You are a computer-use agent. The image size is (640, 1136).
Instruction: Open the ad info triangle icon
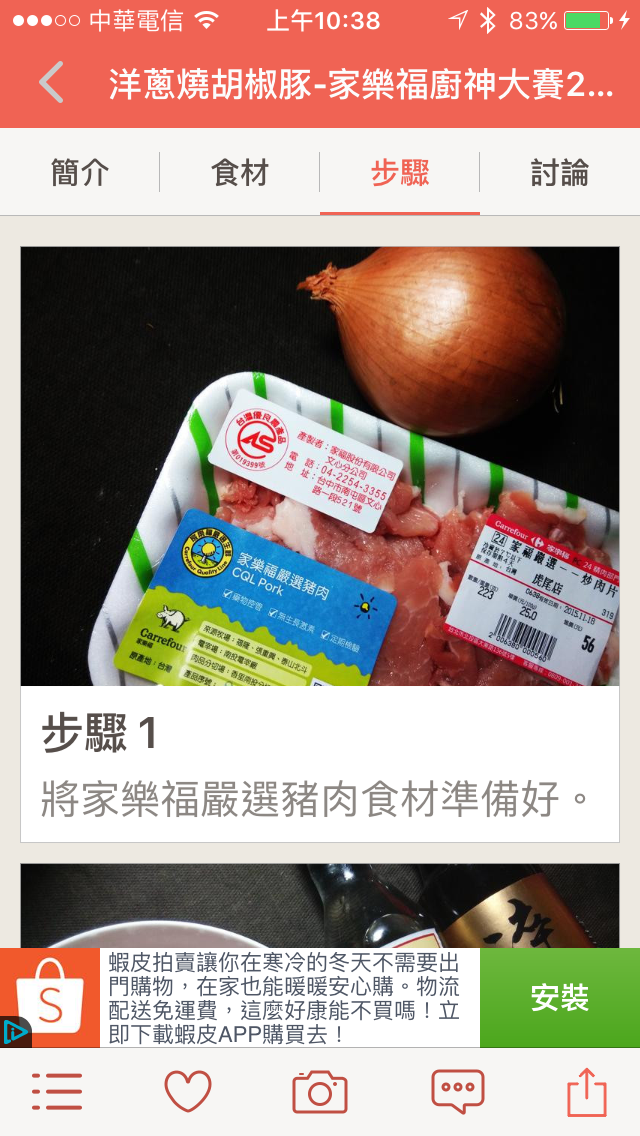click(14, 1033)
